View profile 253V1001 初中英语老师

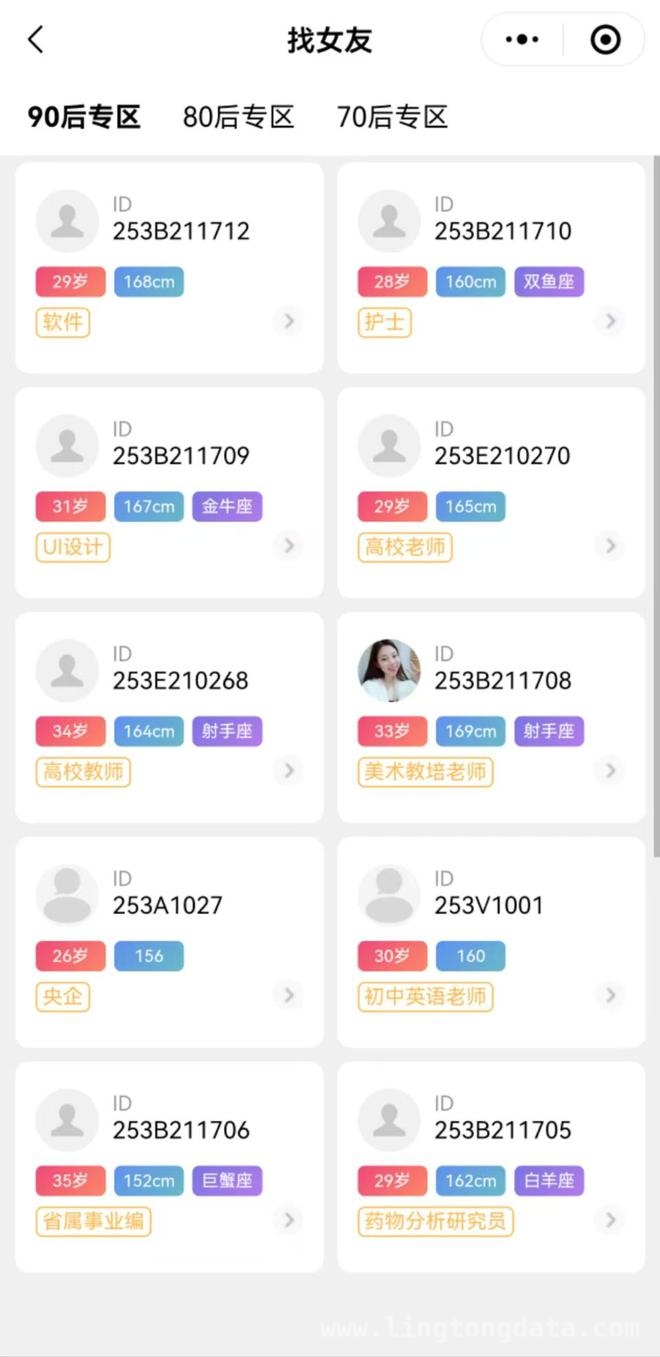coord(491,942)
